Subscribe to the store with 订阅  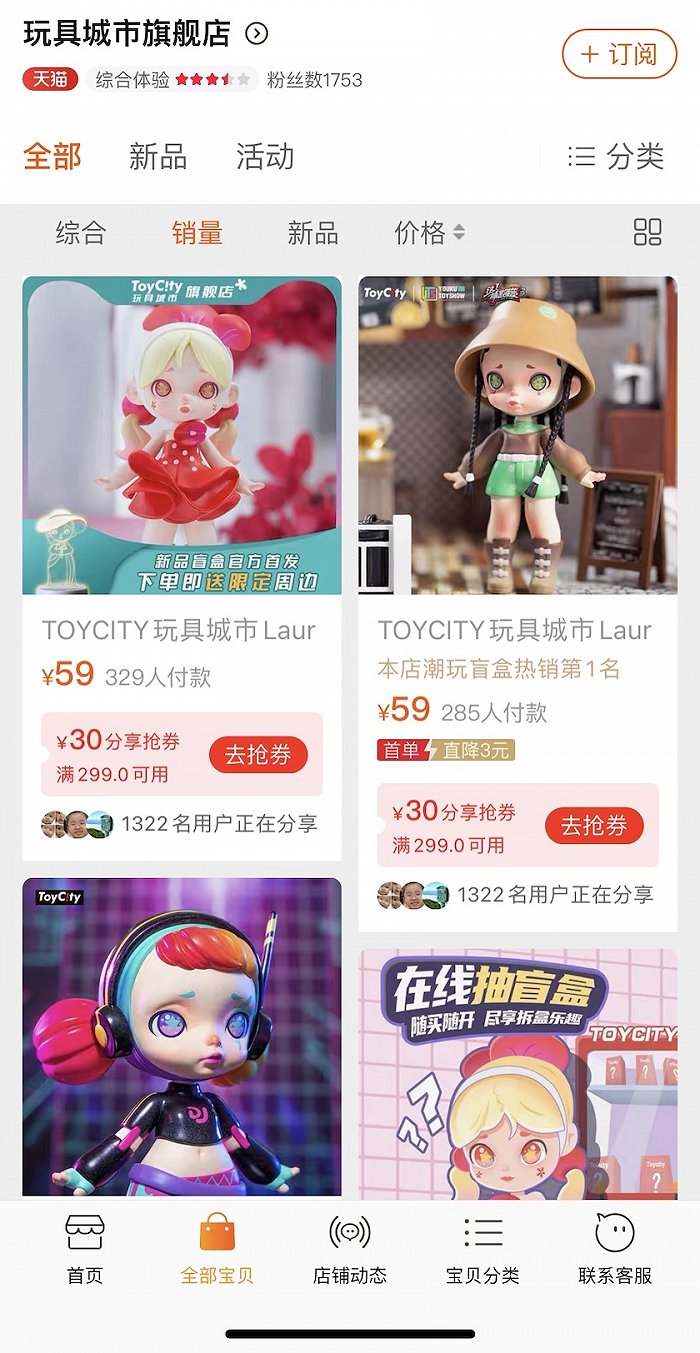[x=619, y=54]
